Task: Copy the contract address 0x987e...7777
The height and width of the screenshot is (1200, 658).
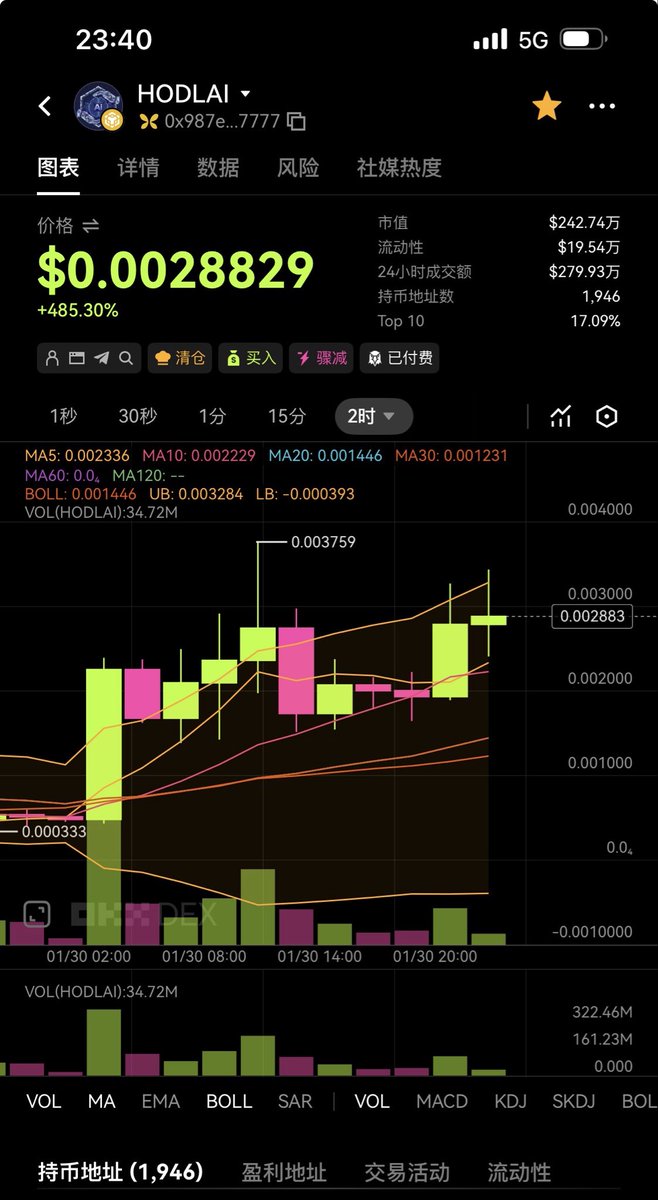Action: (x=296, y=122)
